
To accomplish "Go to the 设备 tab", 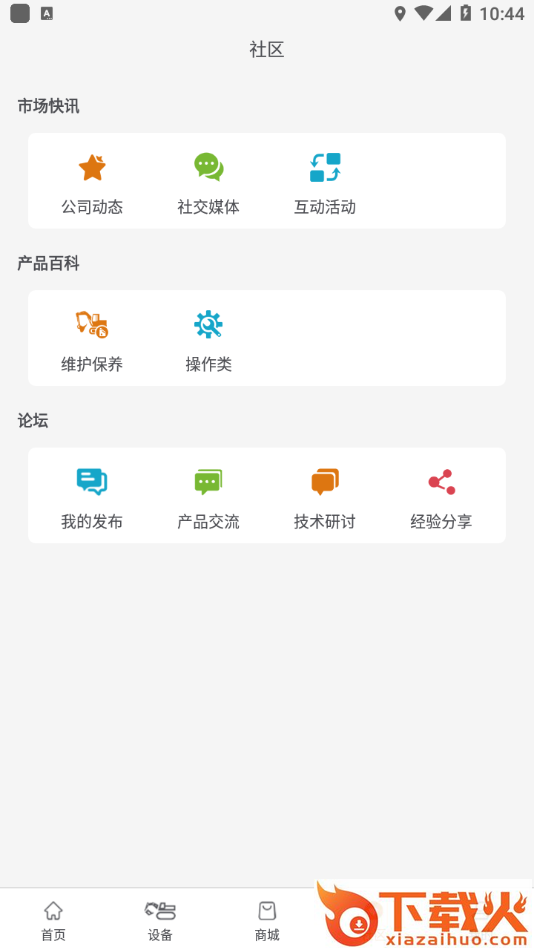I will click(x=160, y=920).
